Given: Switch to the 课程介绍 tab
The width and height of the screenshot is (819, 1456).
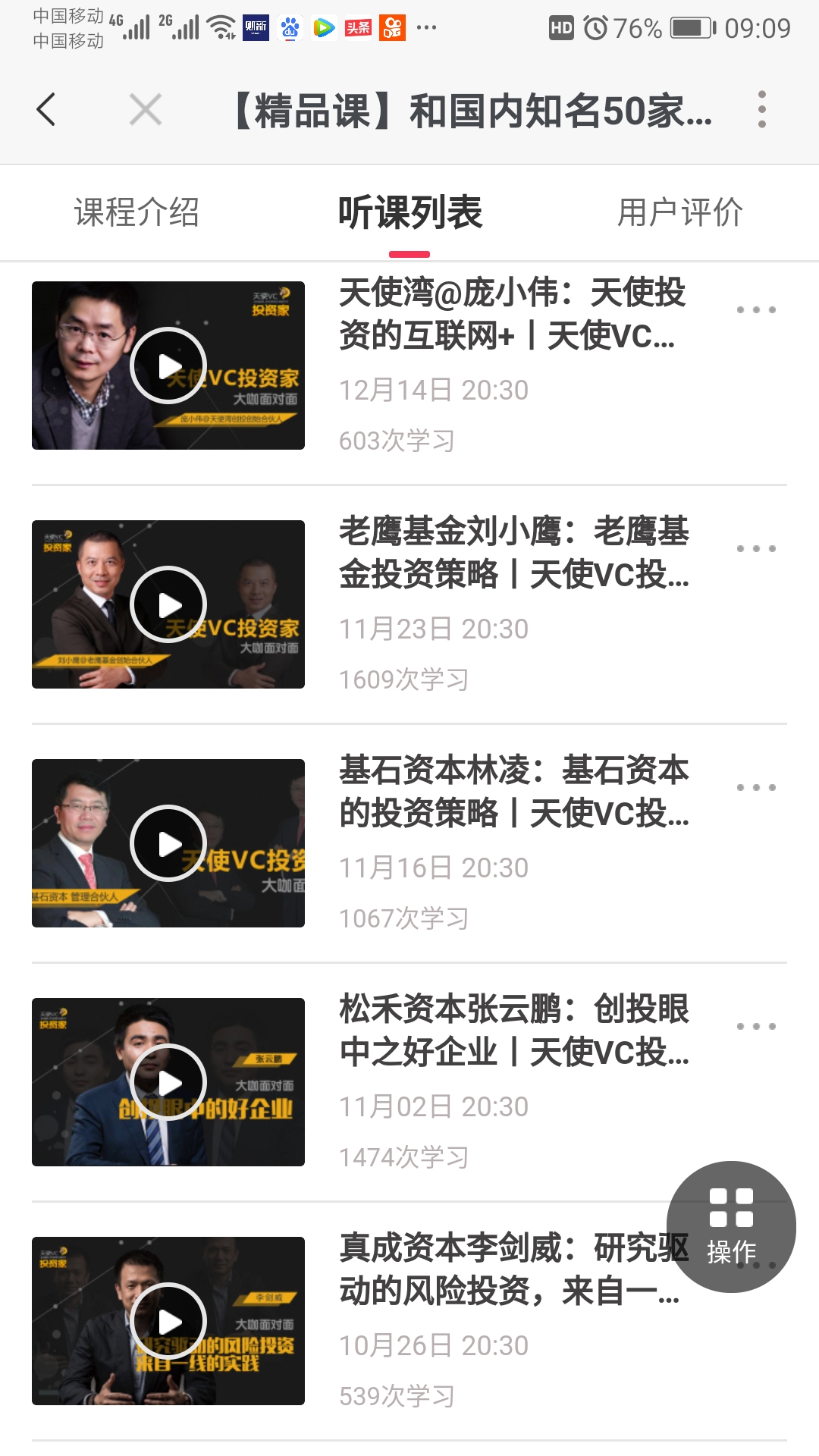Looking at the screenshot, I should pos(138,213).
